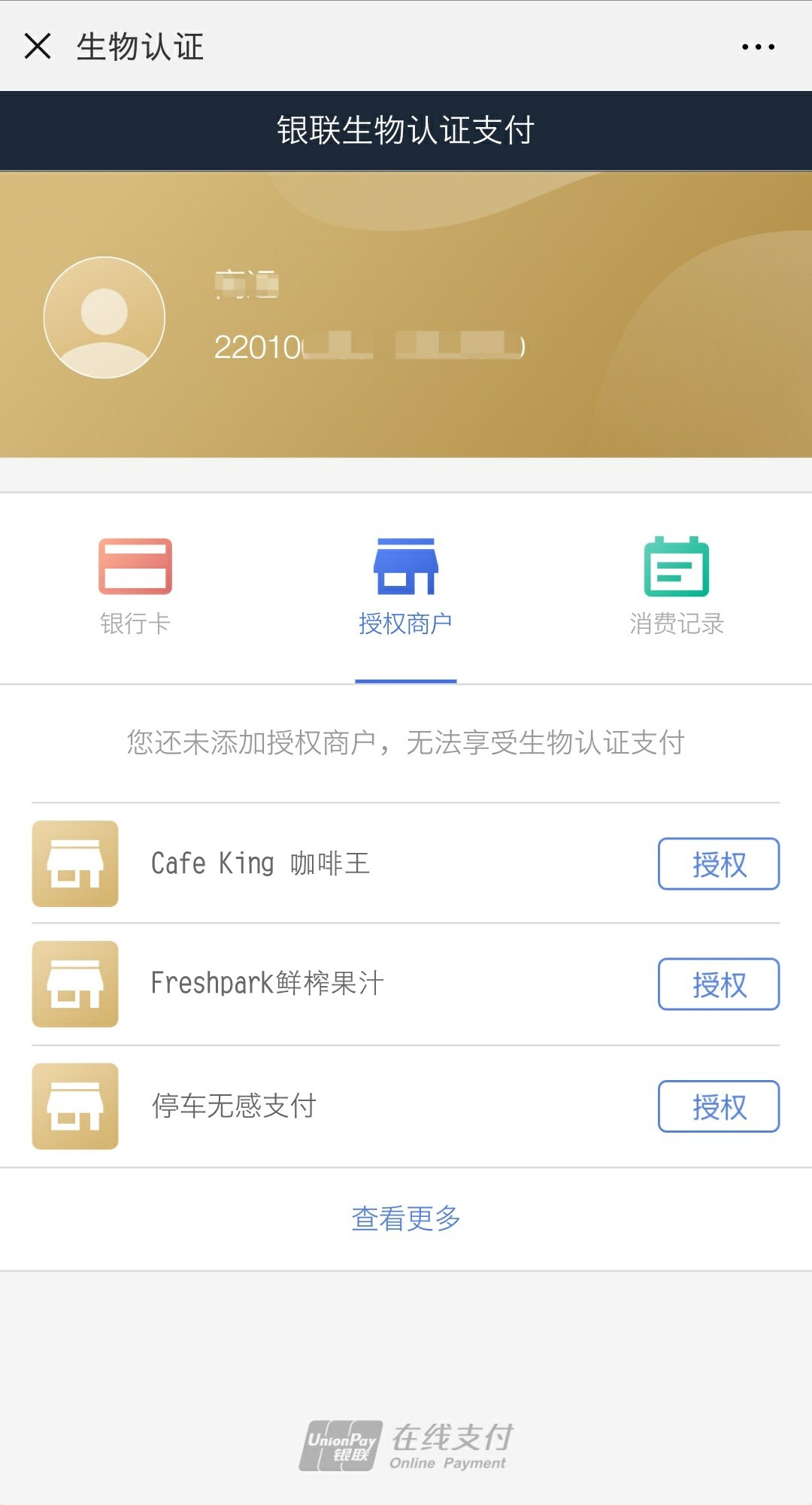Select the 授权商户 tab
This screenshot has width=812, height=1505.
[406, 587]
